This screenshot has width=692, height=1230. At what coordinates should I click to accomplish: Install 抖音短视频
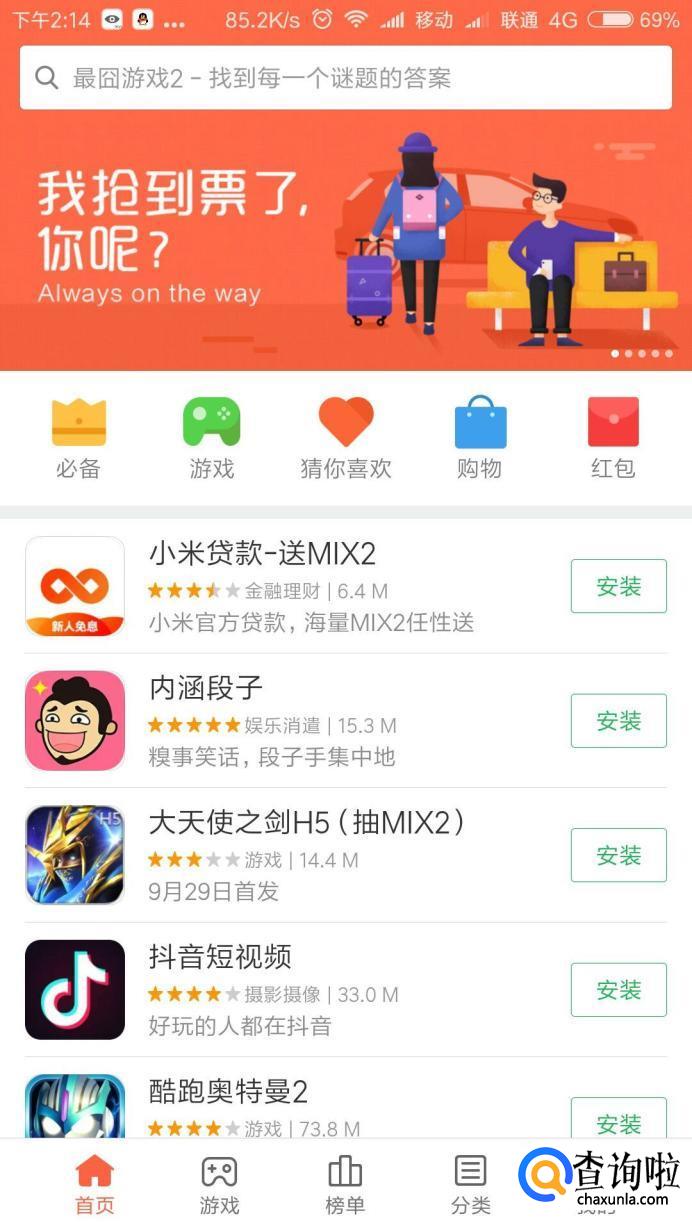tap(618, 989)
